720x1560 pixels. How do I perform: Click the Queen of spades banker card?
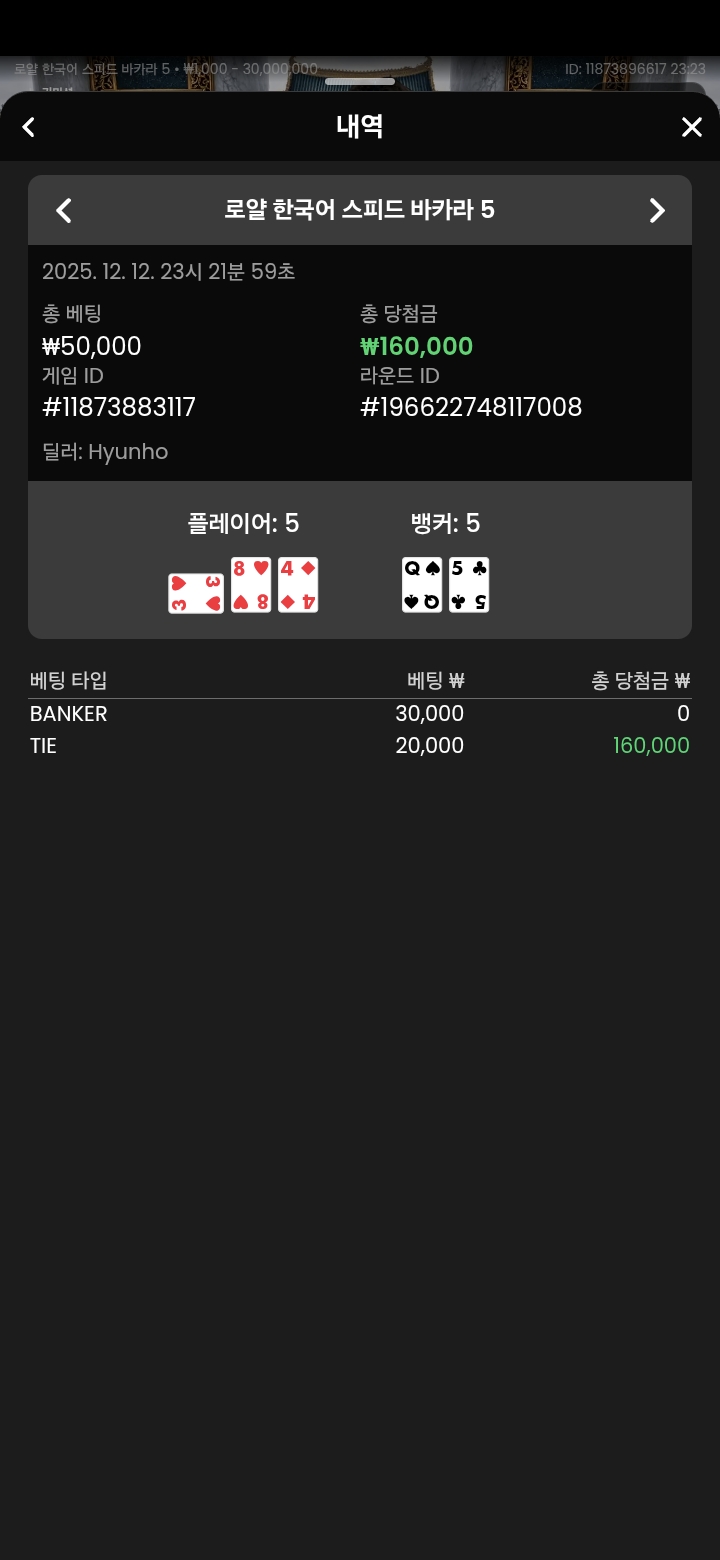(x=422, y=585)
